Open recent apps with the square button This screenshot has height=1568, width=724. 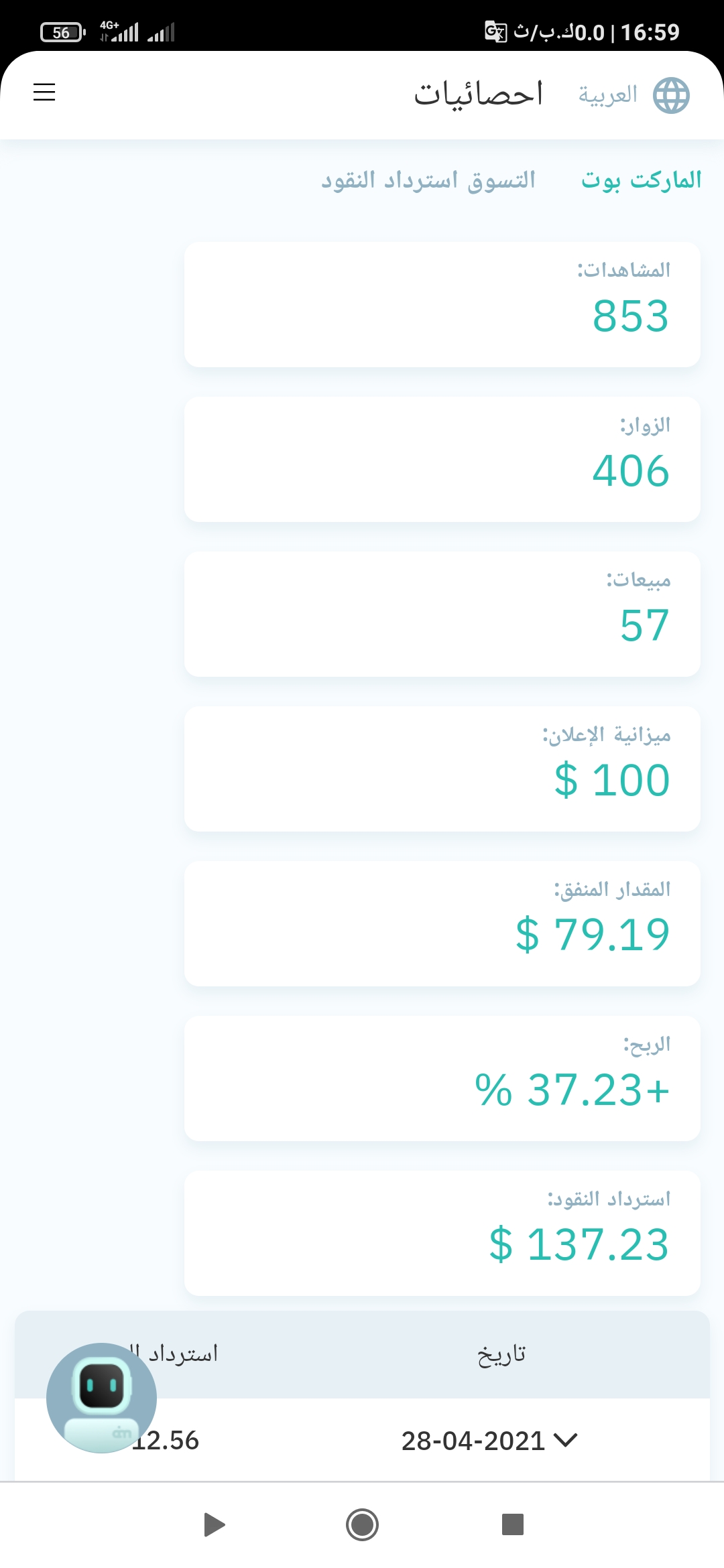(512, 1524)
